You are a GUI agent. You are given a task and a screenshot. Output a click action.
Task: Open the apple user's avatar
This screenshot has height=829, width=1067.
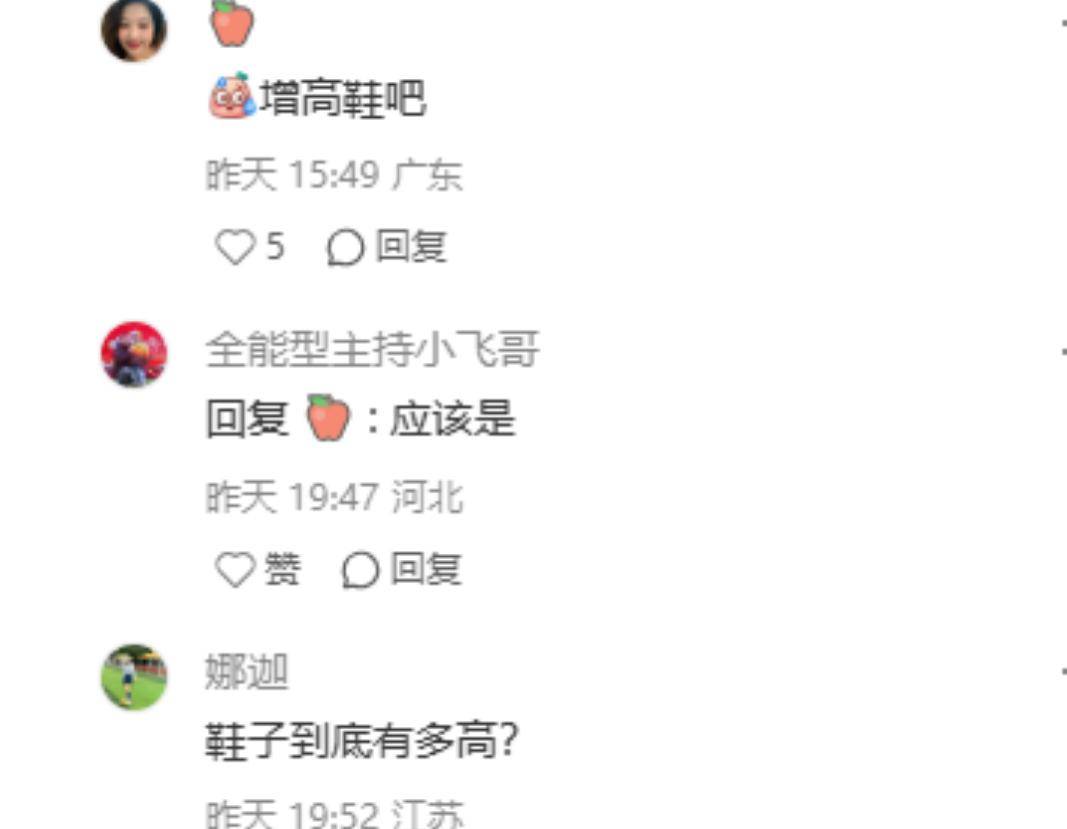point(134,30)
